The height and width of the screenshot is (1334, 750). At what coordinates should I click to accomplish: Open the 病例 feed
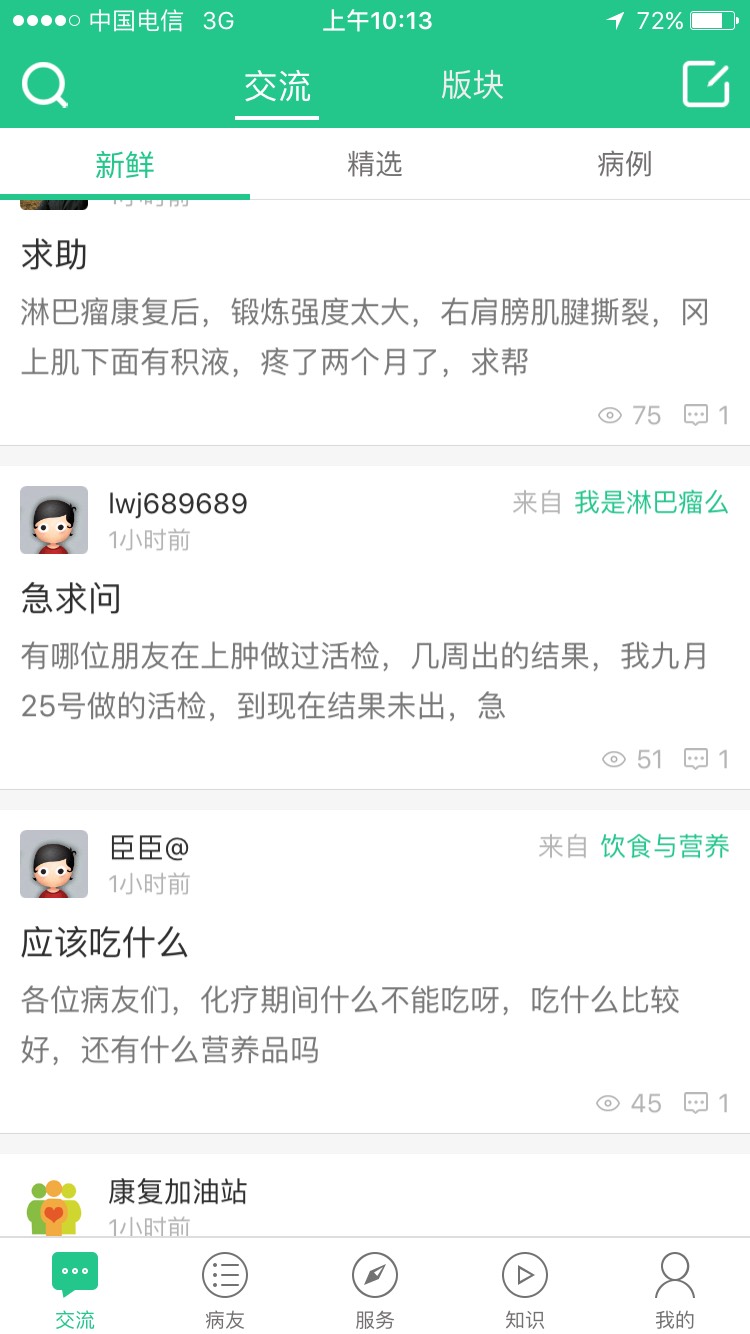pyautogui.click(x=624, y=164)
